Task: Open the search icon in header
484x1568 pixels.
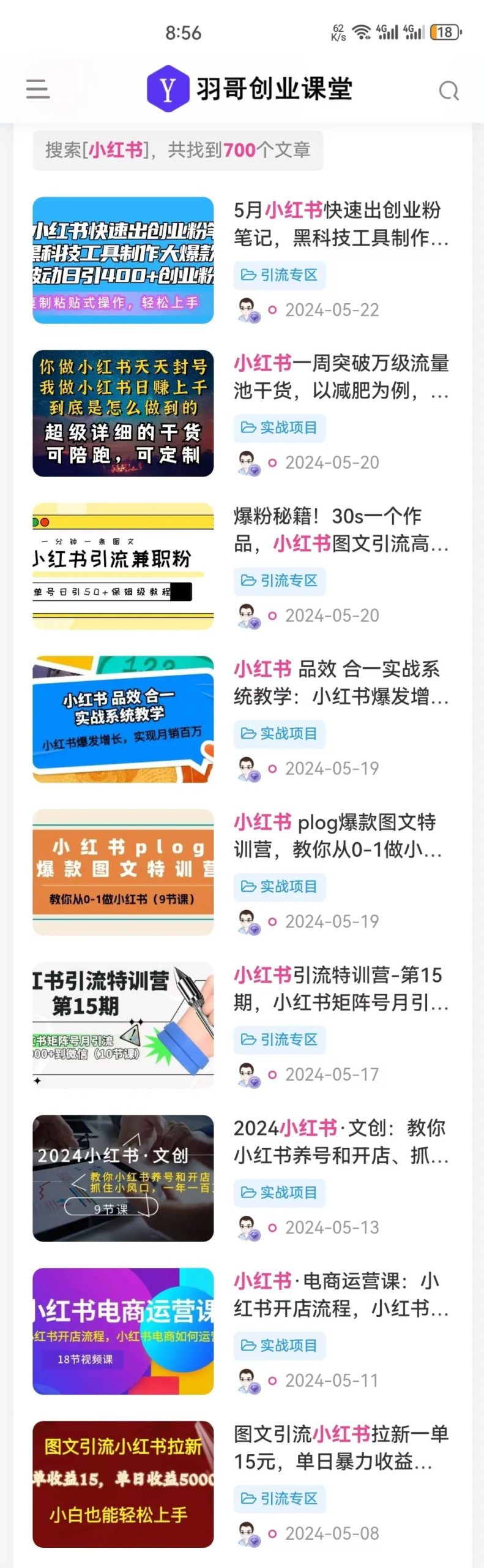Action: click(x=449, y=91)
